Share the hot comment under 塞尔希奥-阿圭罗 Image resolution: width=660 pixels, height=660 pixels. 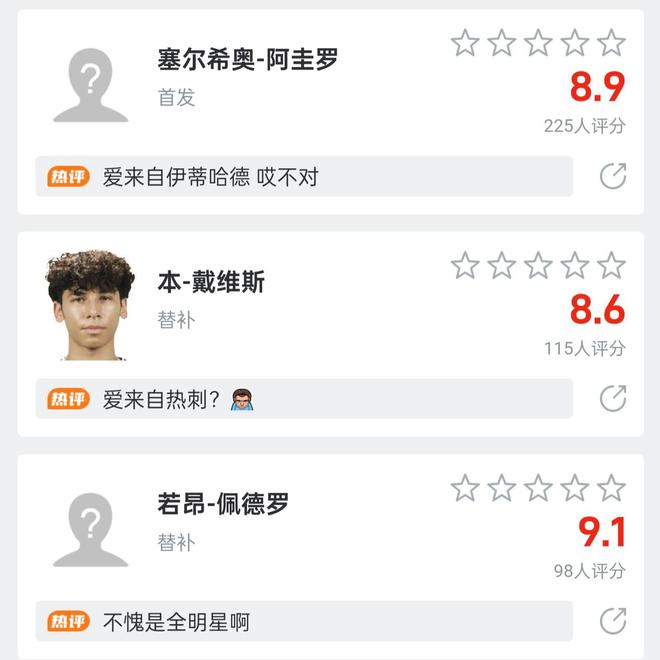click(612, 177)
